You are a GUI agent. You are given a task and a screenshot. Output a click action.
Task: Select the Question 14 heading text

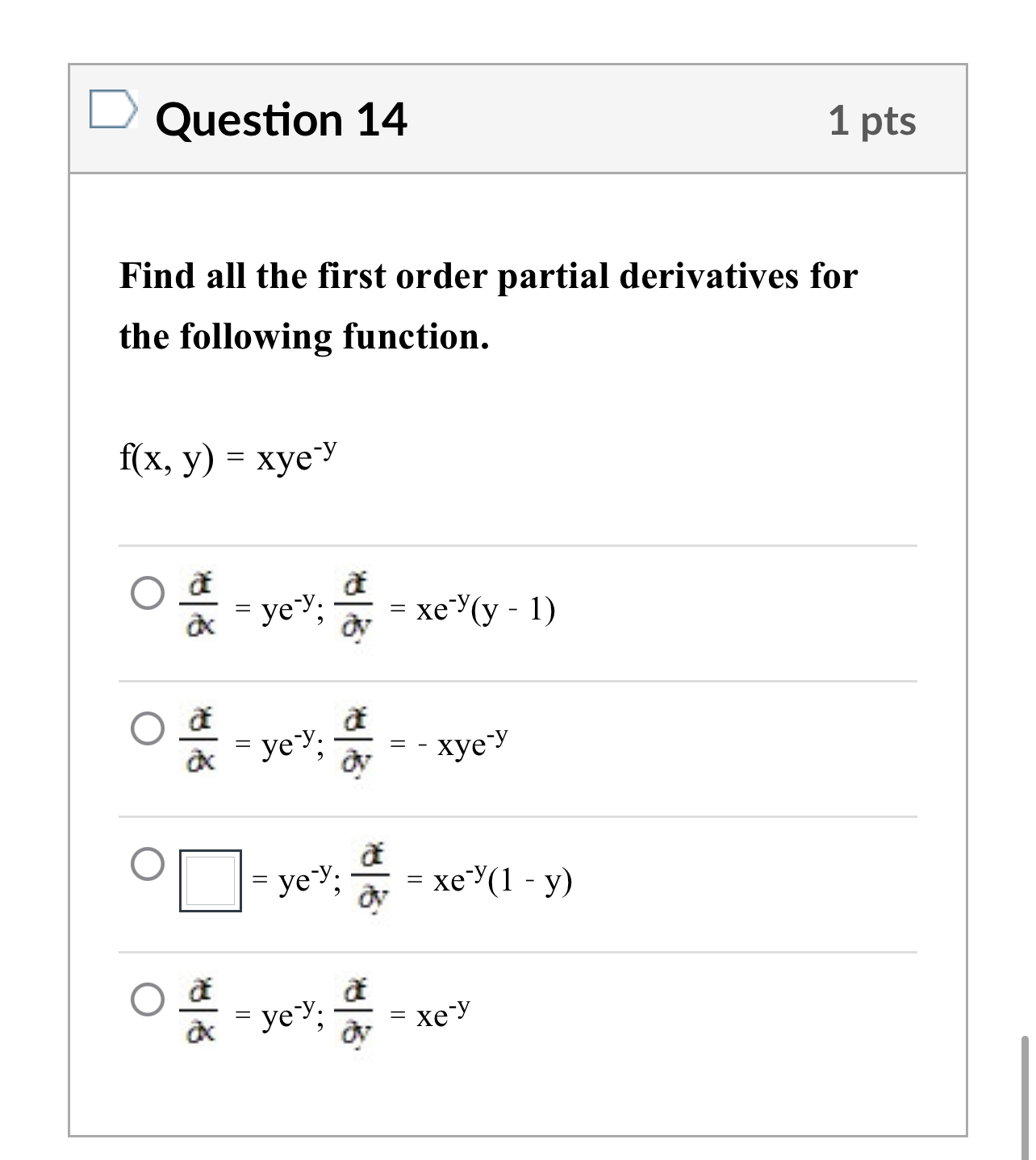pyautogui.click(x=282, y=119)
